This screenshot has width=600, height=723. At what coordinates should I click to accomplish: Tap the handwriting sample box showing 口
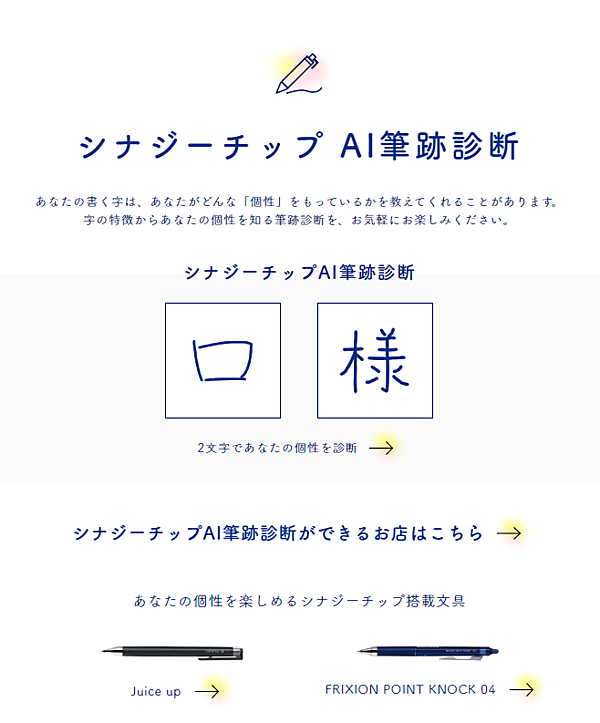click(x=223, y=360)
